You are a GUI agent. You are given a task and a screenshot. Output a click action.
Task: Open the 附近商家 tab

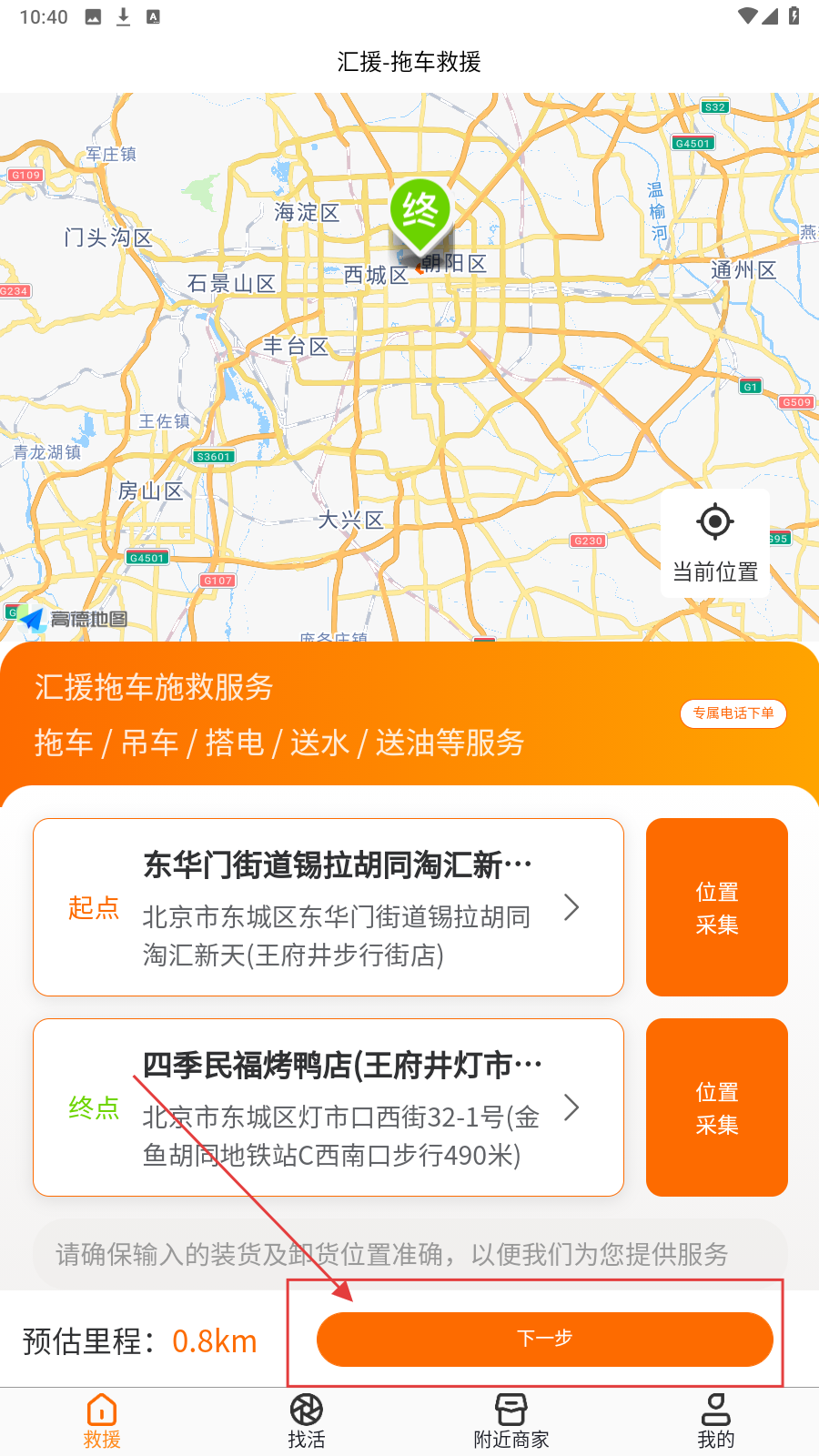click(x=511, y=1421)
